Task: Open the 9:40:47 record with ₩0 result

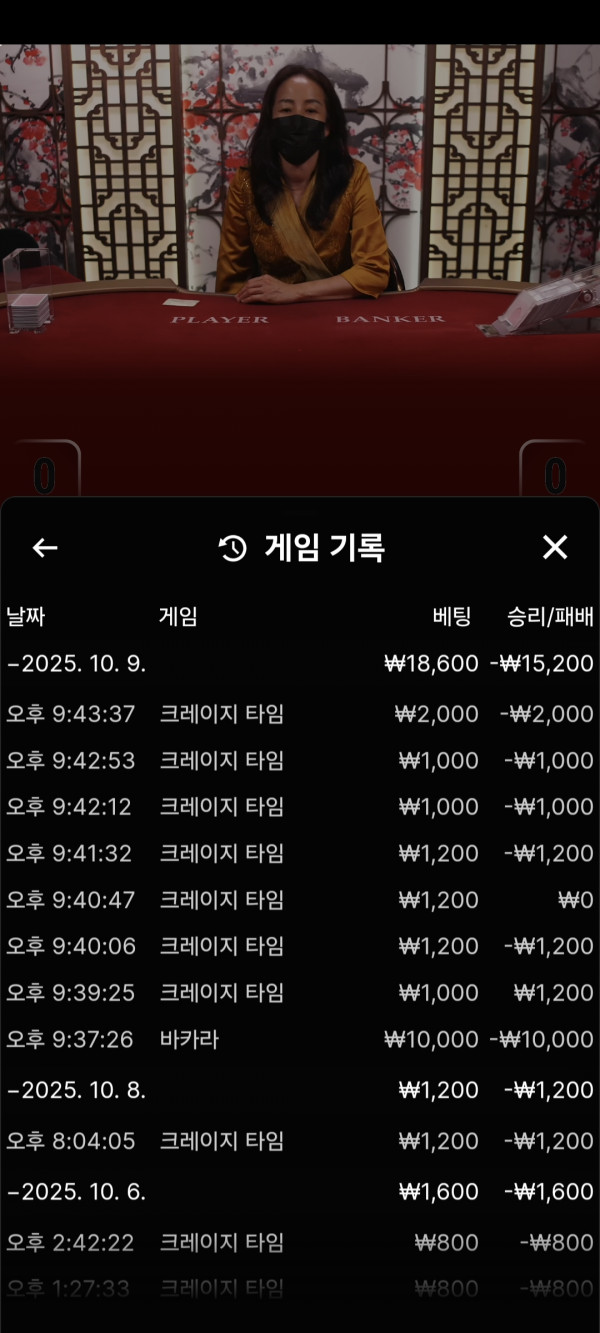Action: (x=299, y=900)
